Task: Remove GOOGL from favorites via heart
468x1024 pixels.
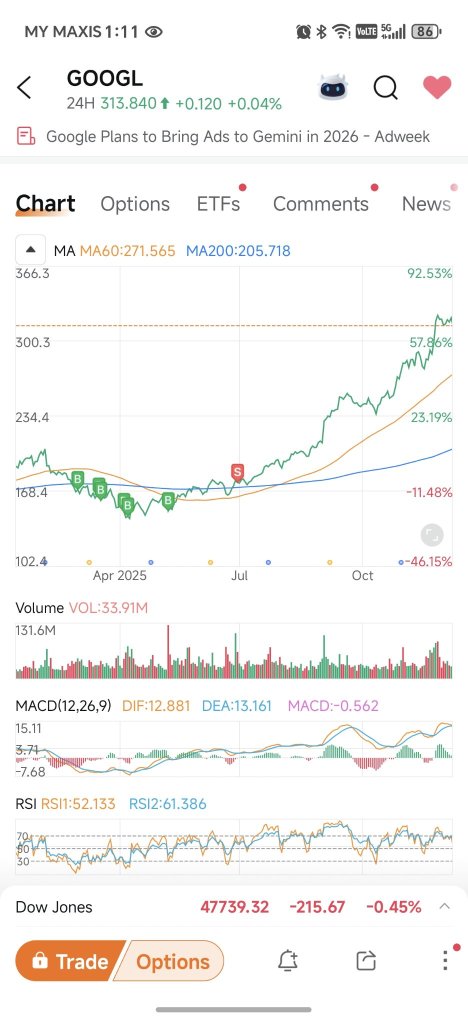Action: pos(437,87)
